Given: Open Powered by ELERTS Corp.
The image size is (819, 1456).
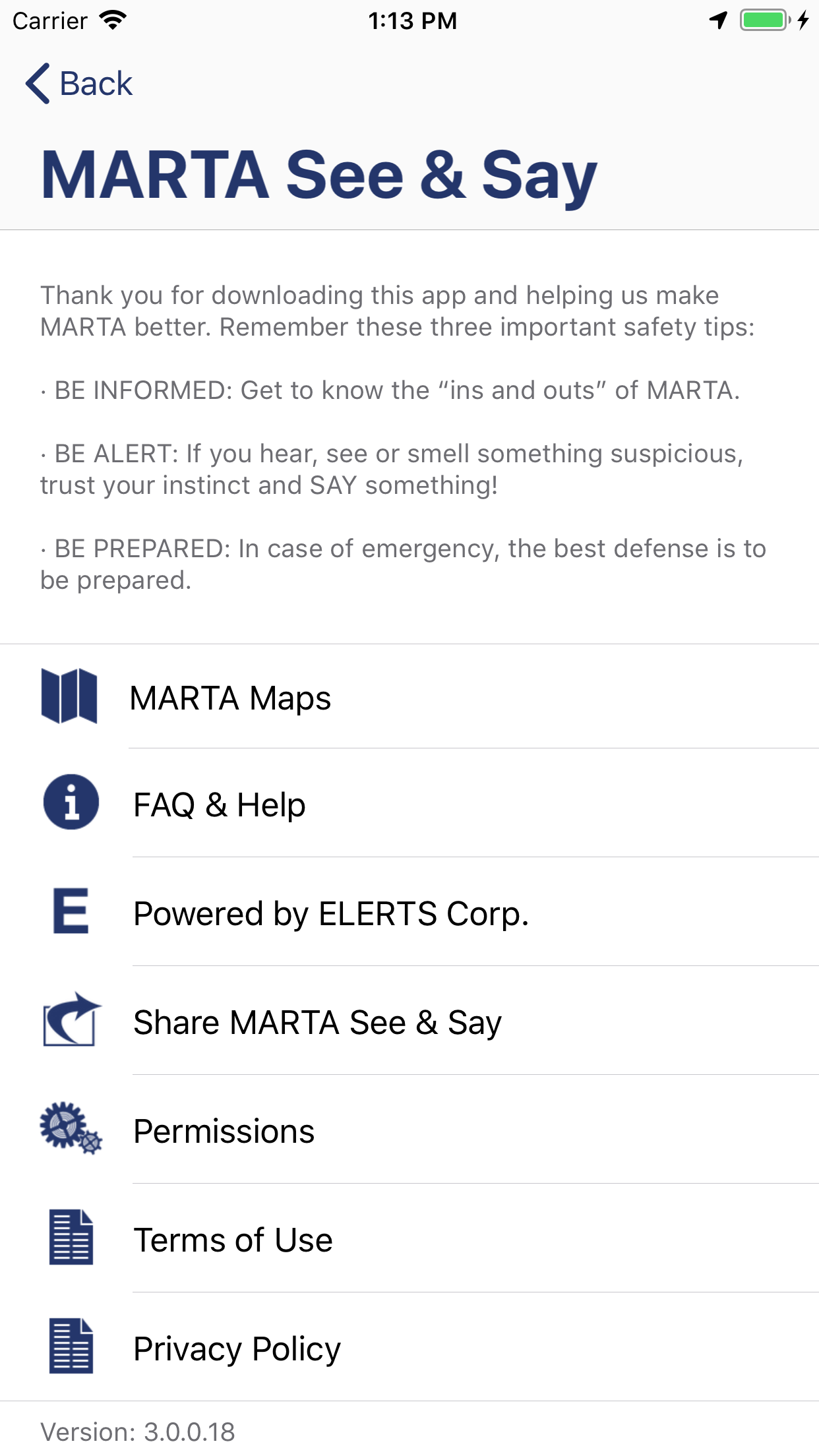Looking at the screenshot, I should (331, 913).
